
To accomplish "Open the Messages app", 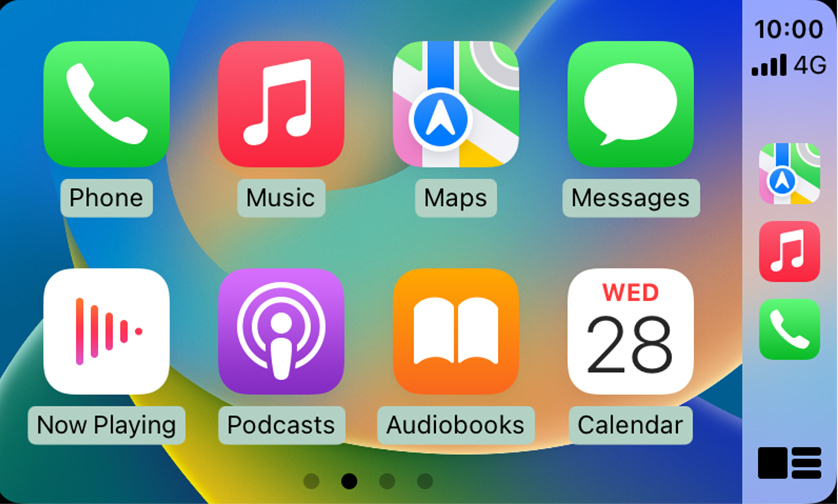I will point(630,104).
